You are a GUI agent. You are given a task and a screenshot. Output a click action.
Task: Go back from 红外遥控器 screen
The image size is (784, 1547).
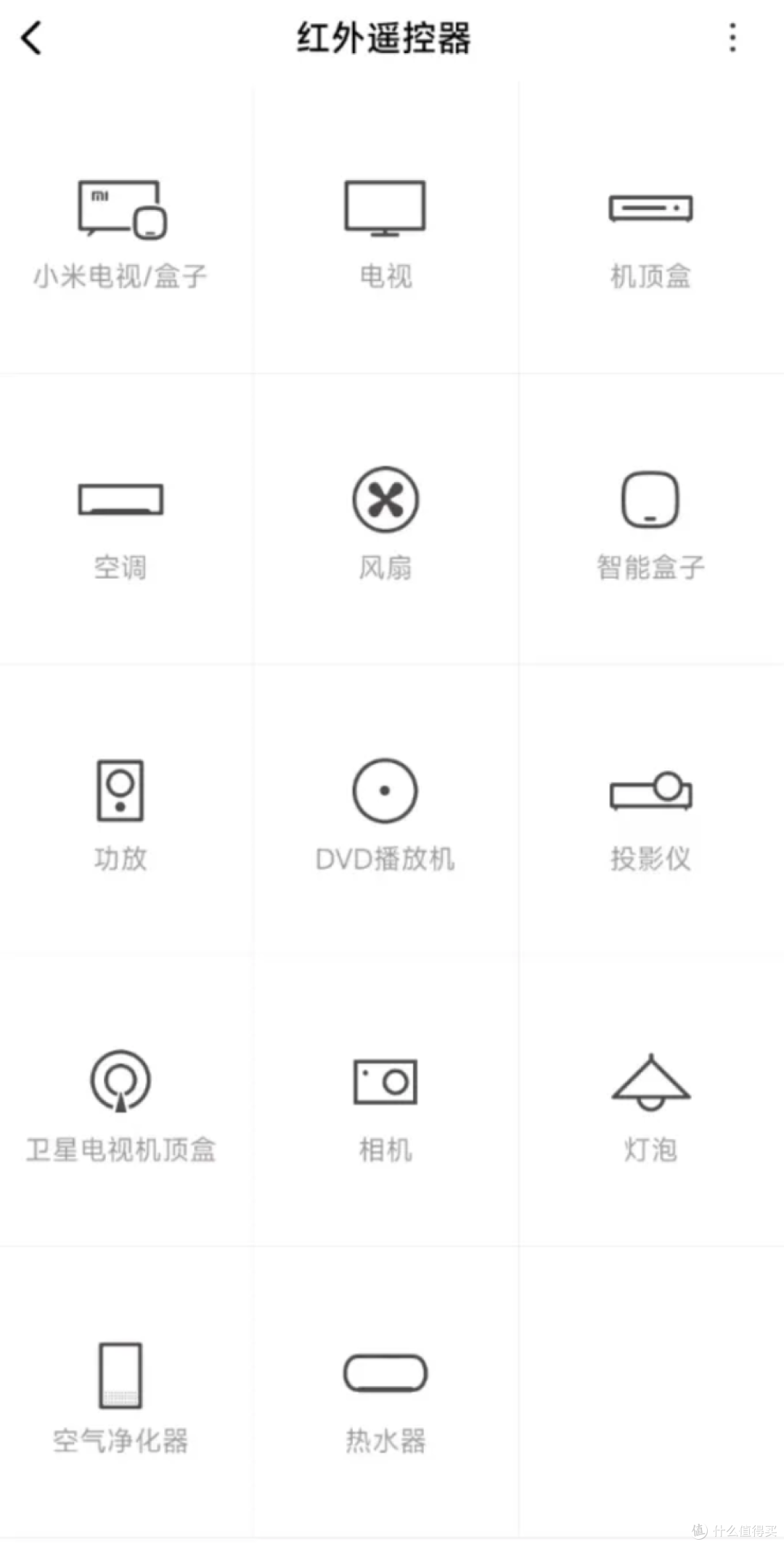click(32, 38)
